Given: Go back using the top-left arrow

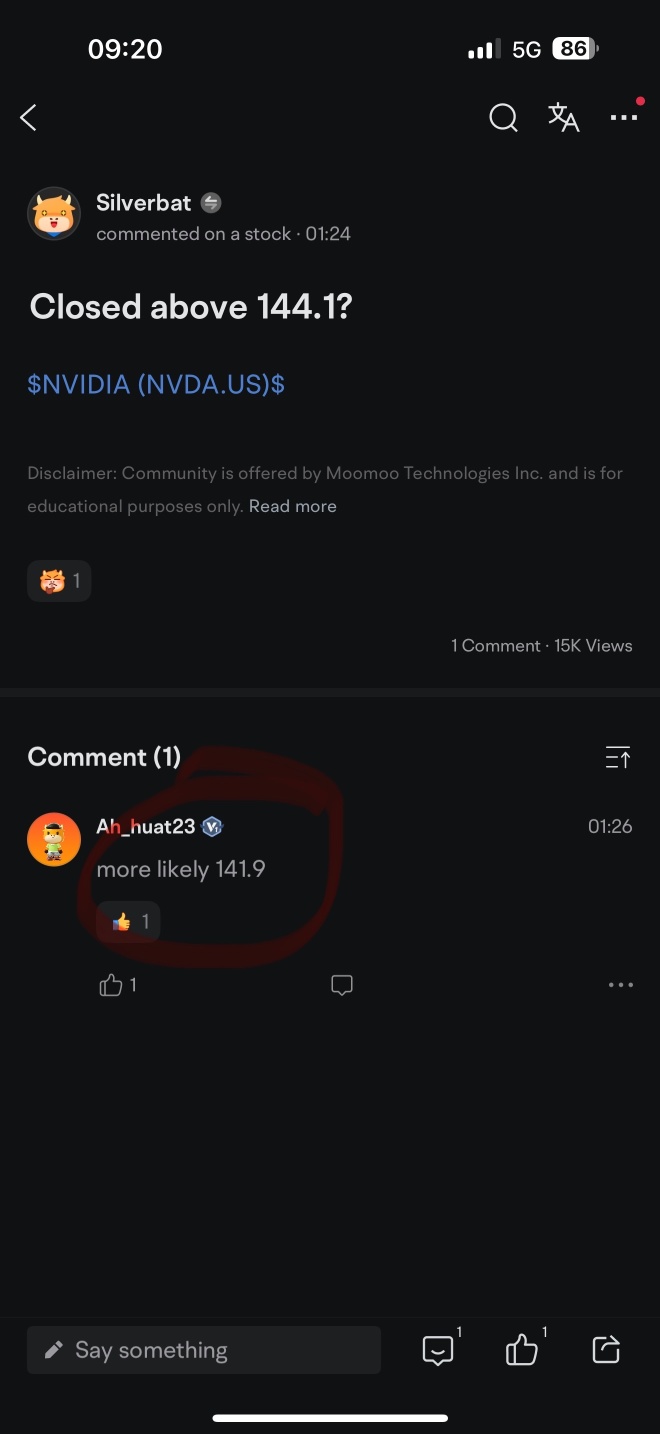Looking at the screenshot, I should tap(29, 118).
